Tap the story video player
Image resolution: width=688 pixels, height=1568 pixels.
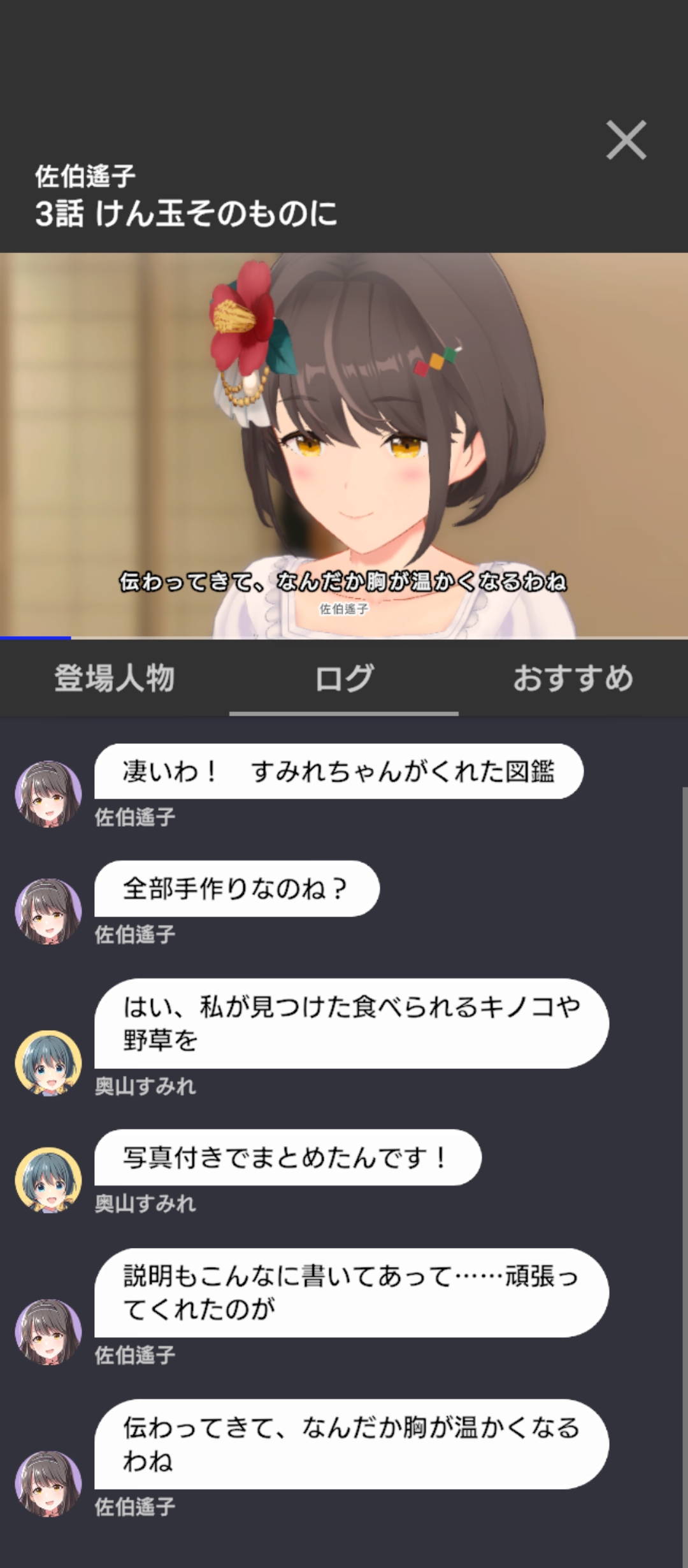click(x=344, y=445)
